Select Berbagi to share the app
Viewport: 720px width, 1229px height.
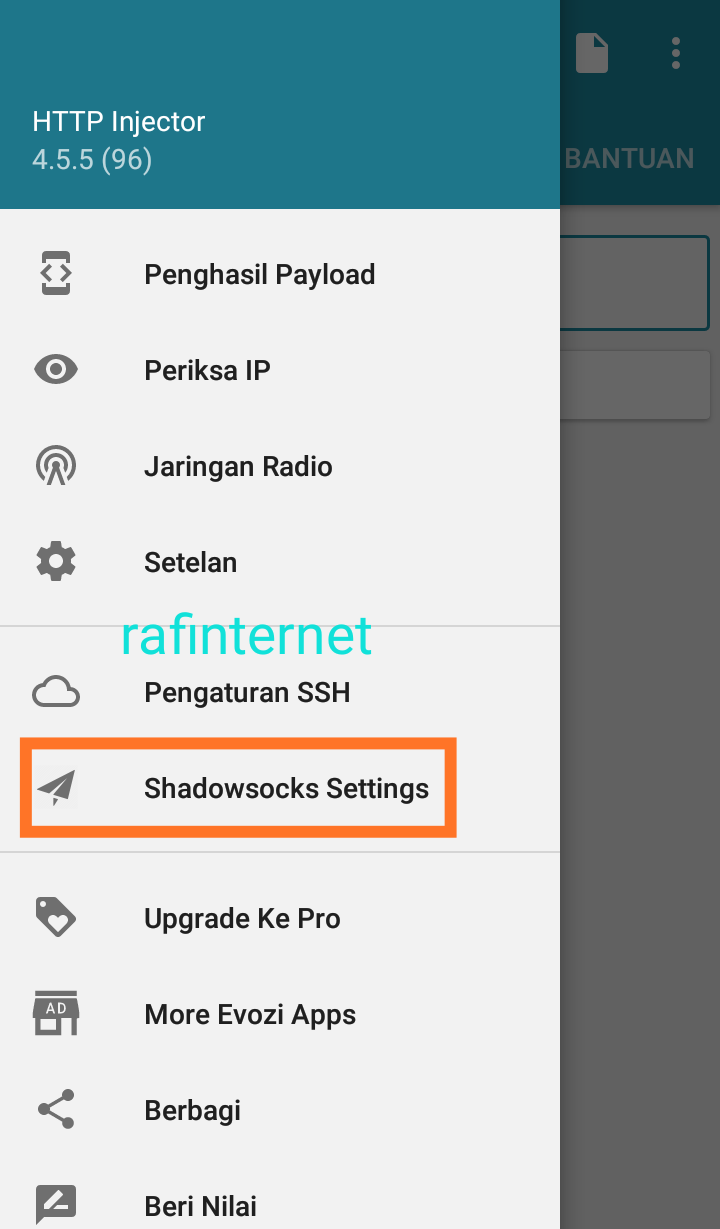[192, 1111]
